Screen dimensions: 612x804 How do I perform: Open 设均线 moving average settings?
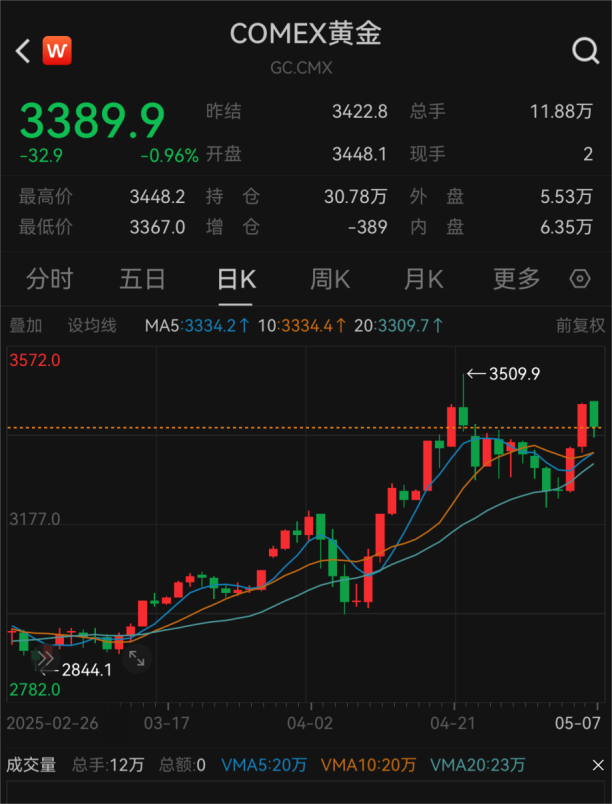pyautogui.click(x=92, y=325)
